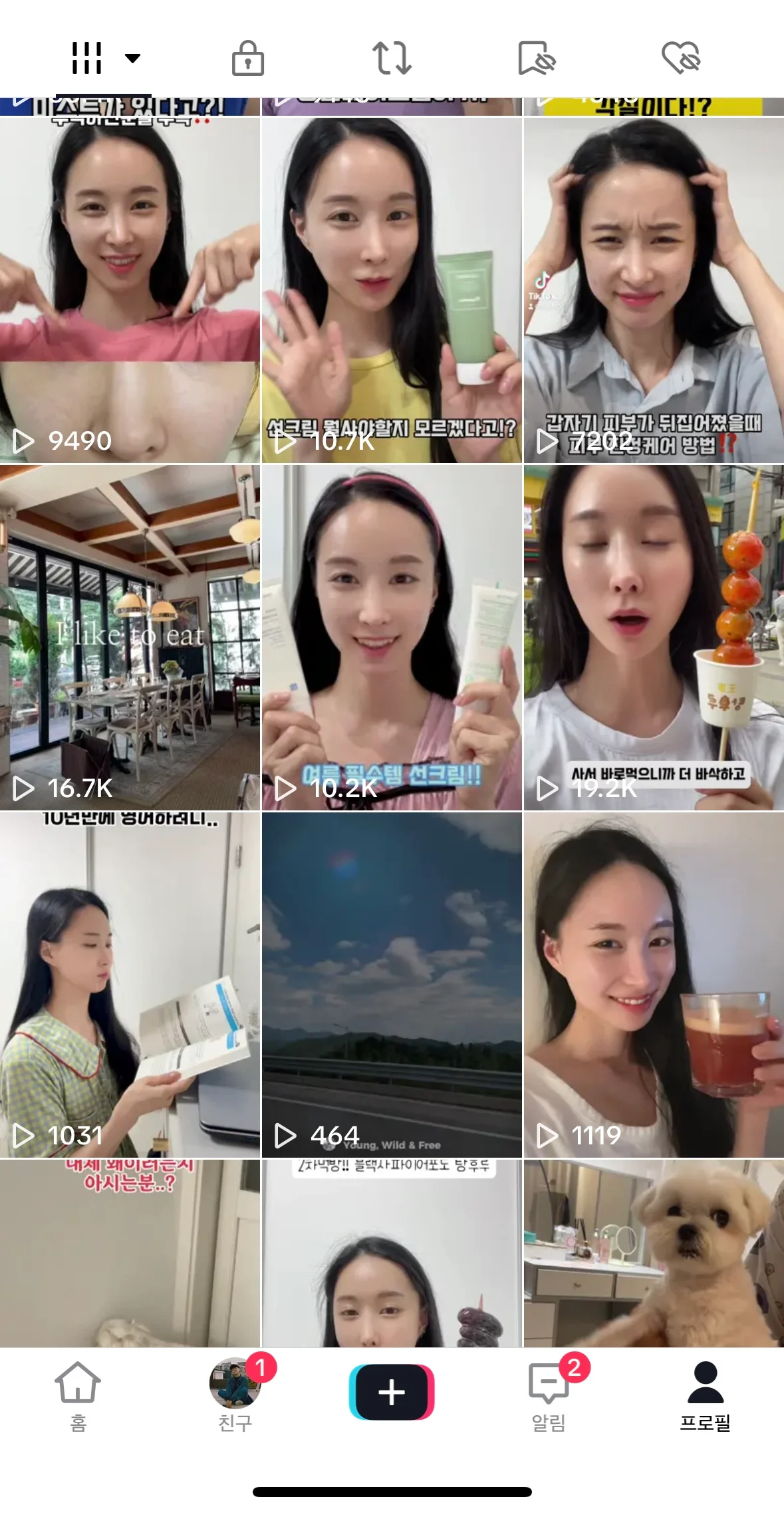Open the sunscreen video with 10.7K views
The image size is (784, 1513).
click(392, 290)
